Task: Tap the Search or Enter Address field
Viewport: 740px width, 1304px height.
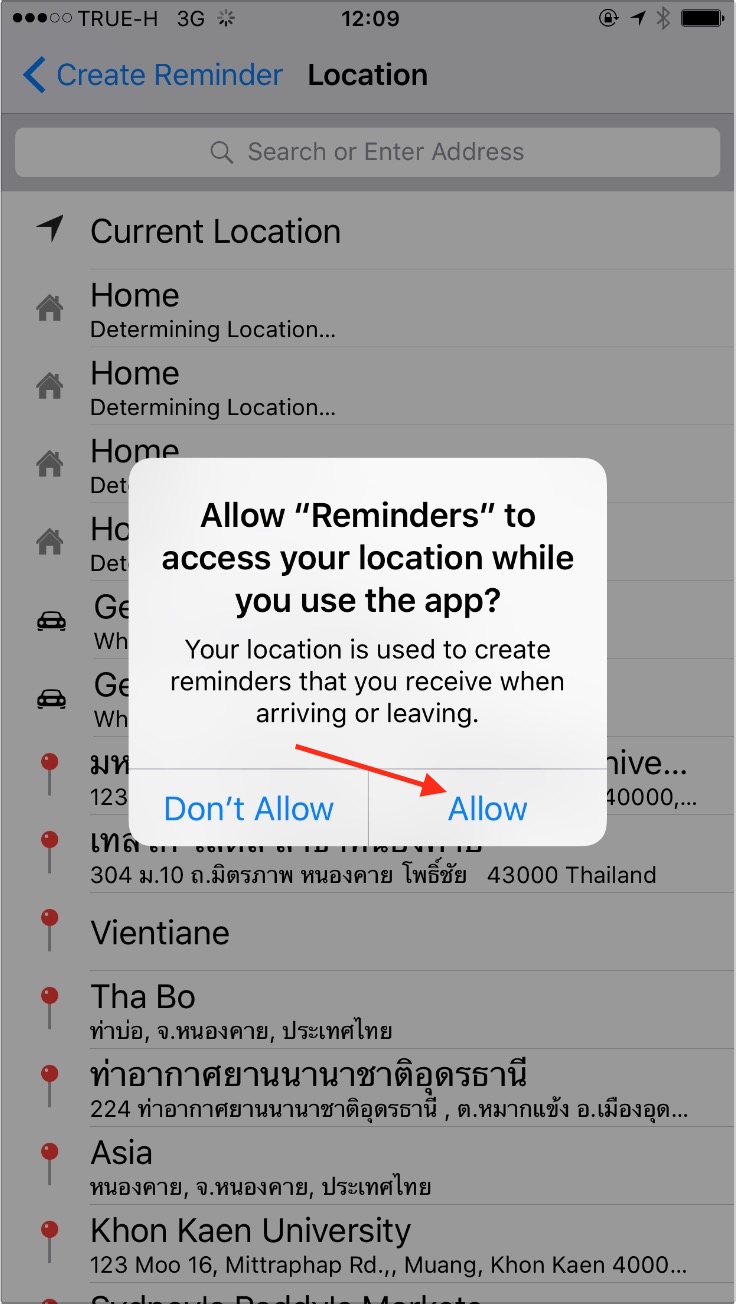Action: point(368,152)
